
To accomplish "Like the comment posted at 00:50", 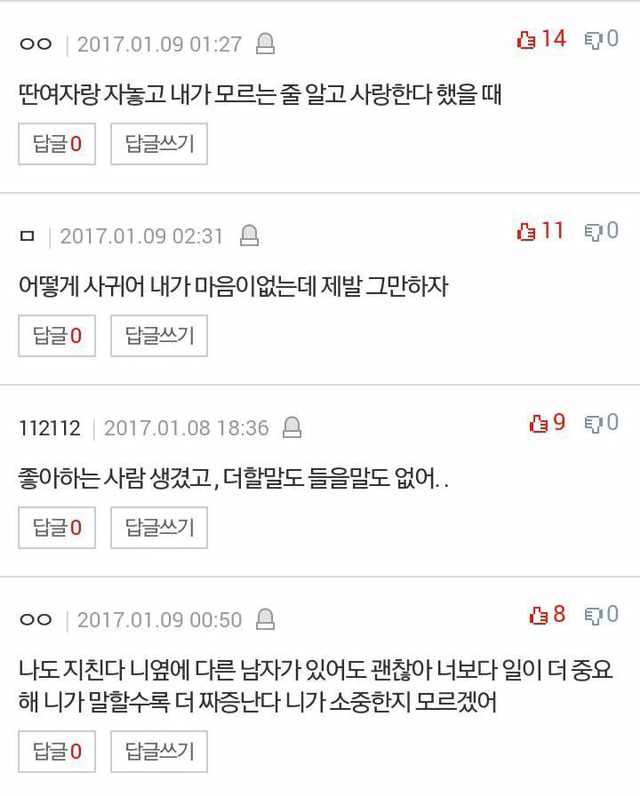I will (x=547, y=614).
